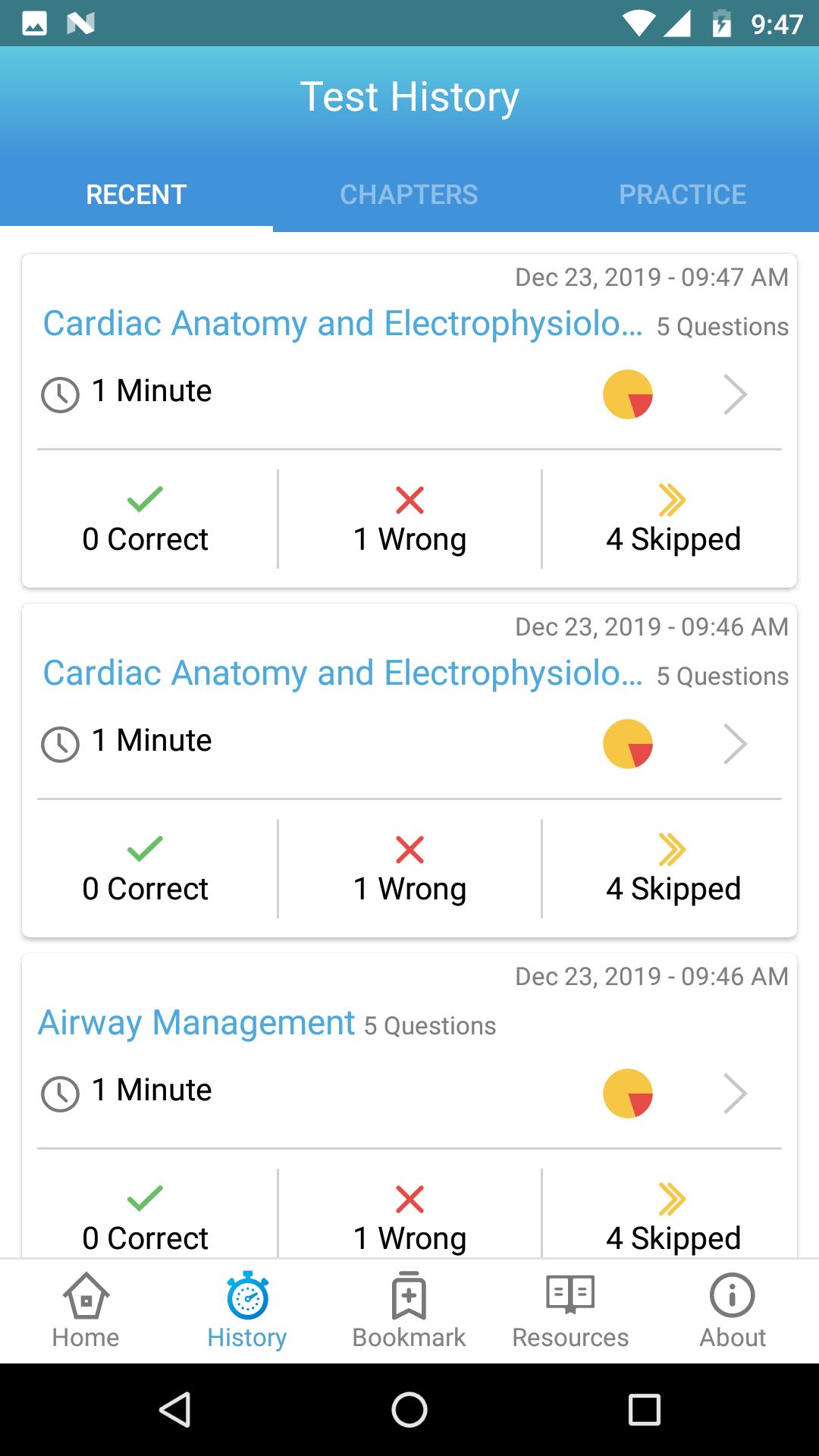Open the Airway Management test result
Screen dimensions: 819x1456
[x=409, y=1106]
